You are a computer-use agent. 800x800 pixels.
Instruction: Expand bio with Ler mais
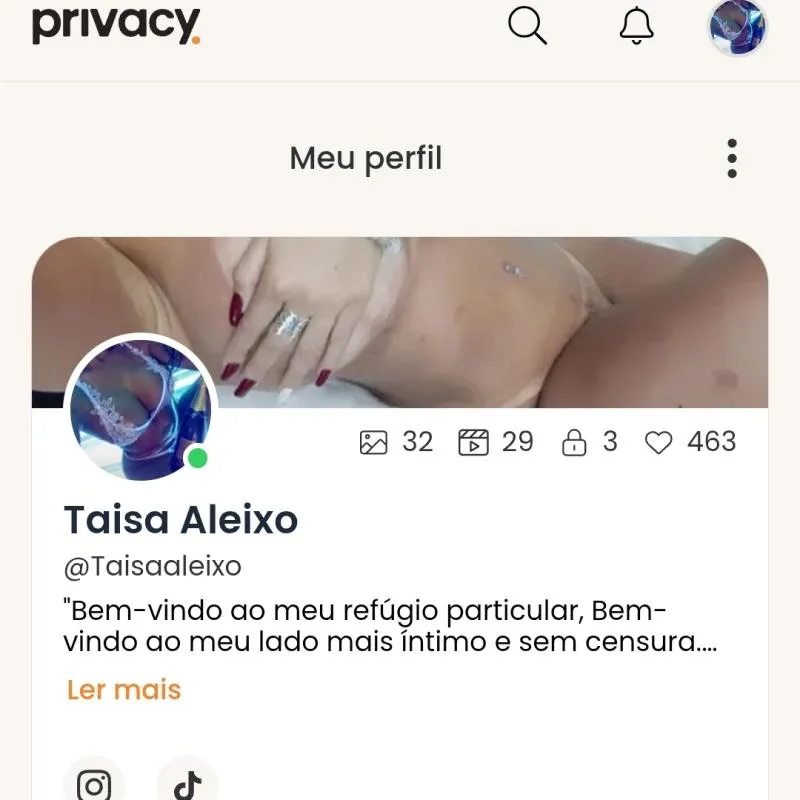(x=124, y=690)
